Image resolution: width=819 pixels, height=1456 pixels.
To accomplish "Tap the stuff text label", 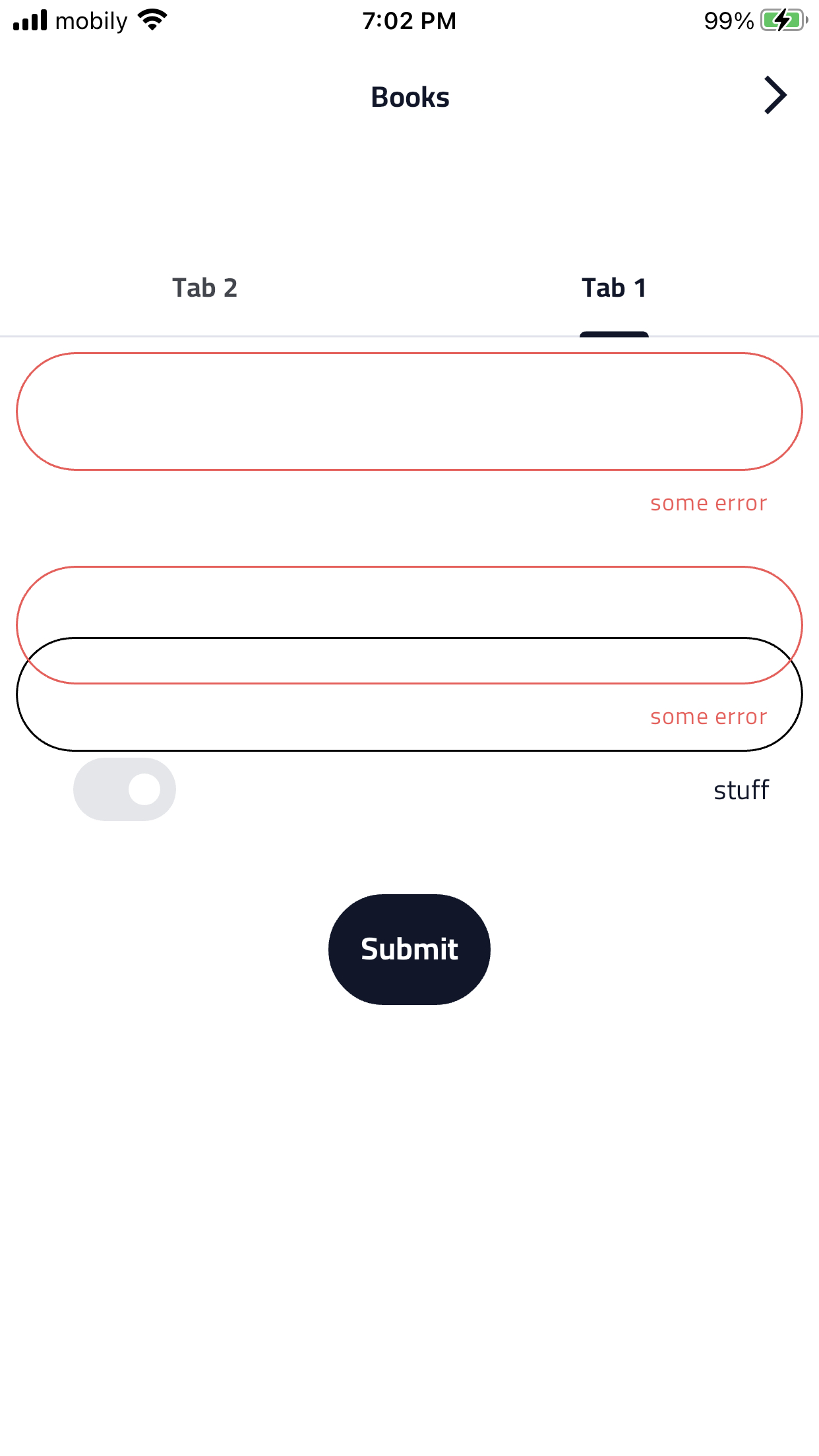I will coord(740,789).
